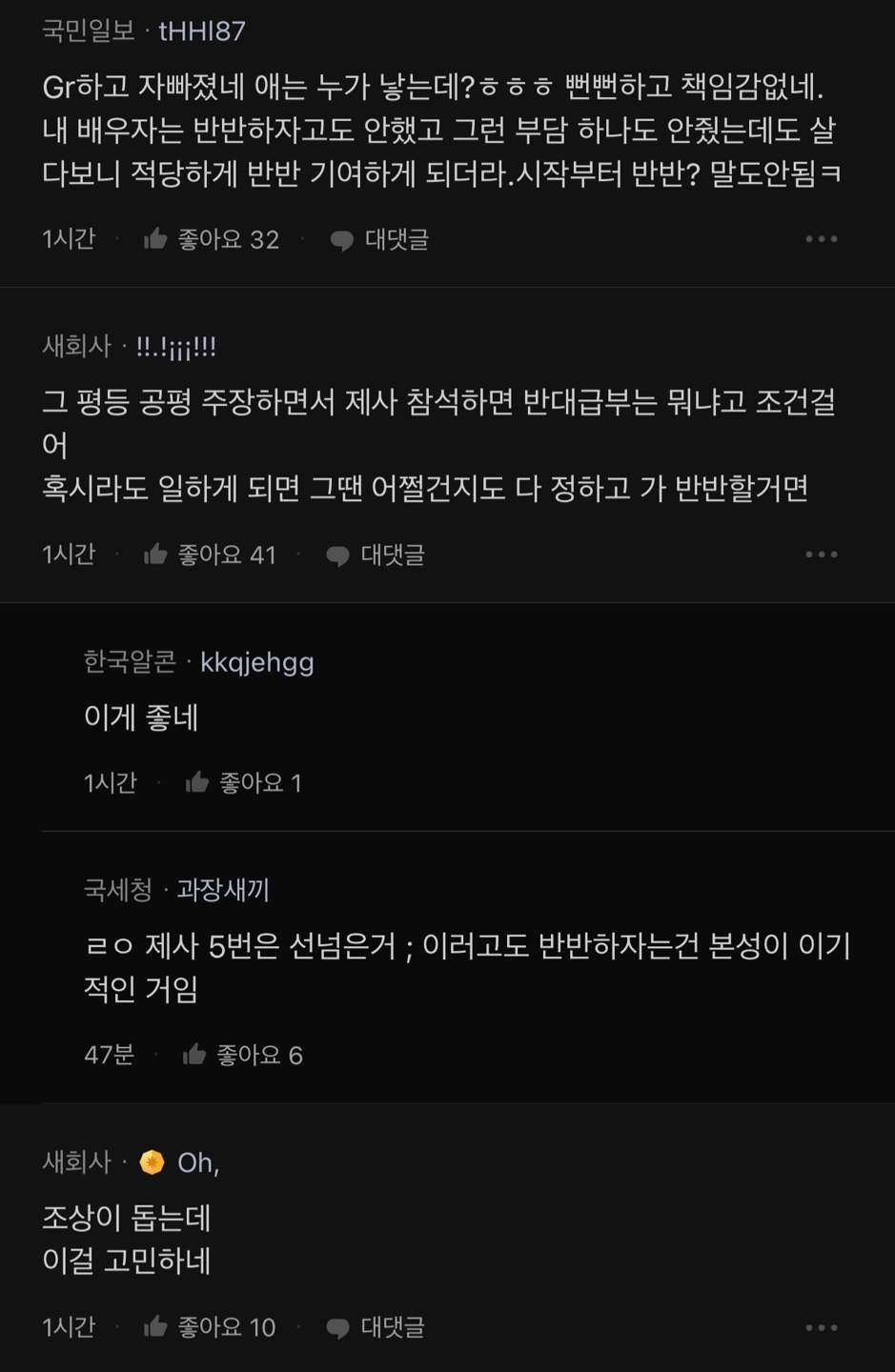
Task: Like 과장새끼's reply with 6 likes
Action: pos(195,1055)
